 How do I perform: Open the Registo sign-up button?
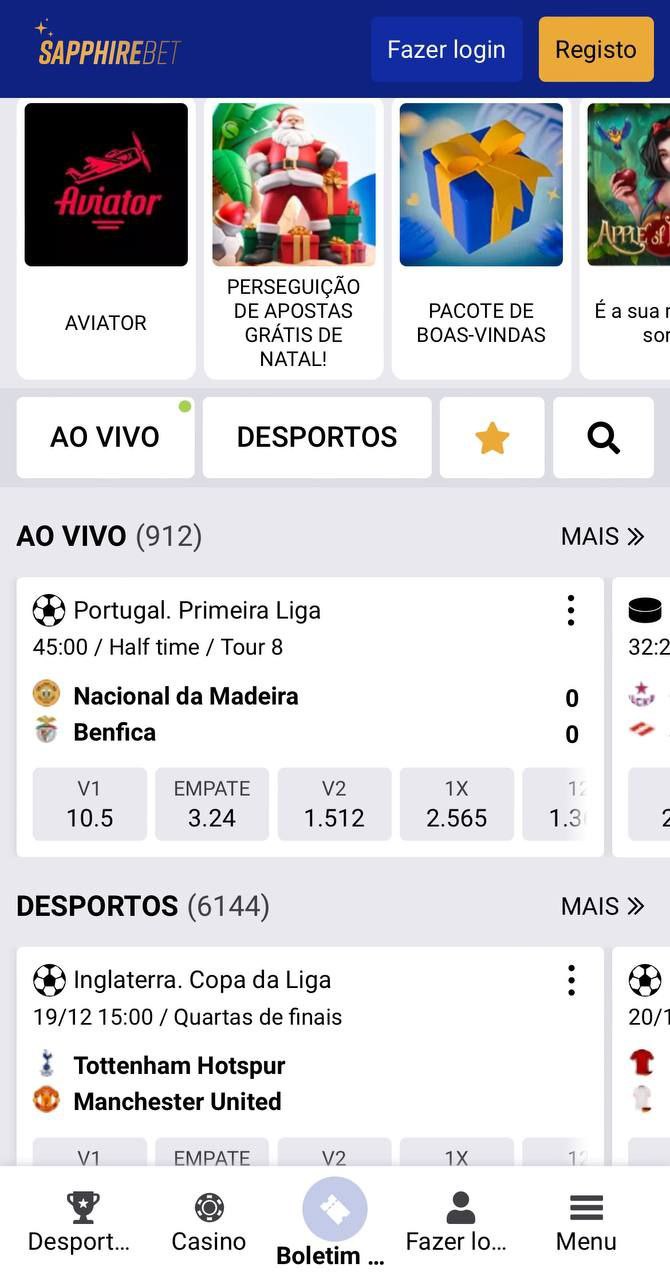pyautogui.click(x=595, y=49)
